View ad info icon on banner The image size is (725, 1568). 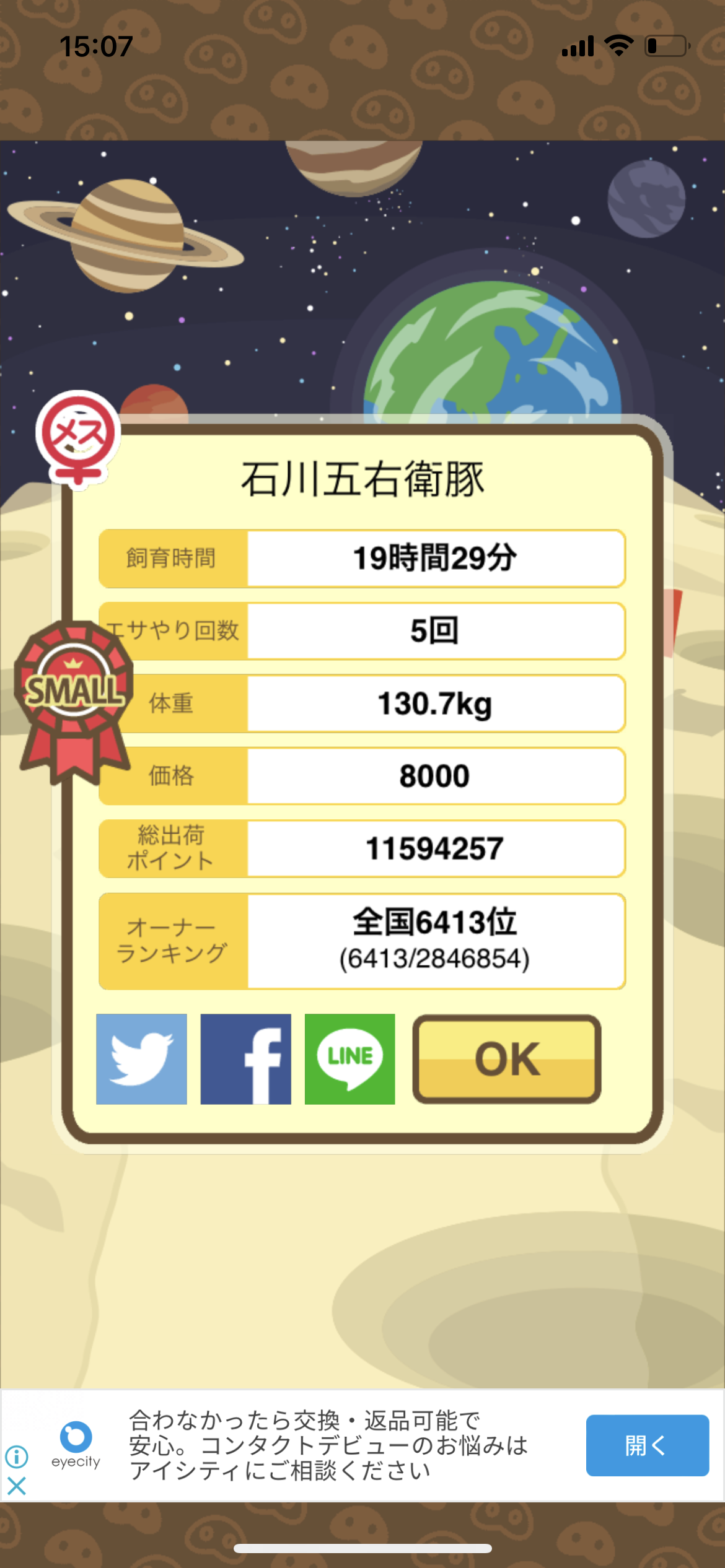(17, 1457)
